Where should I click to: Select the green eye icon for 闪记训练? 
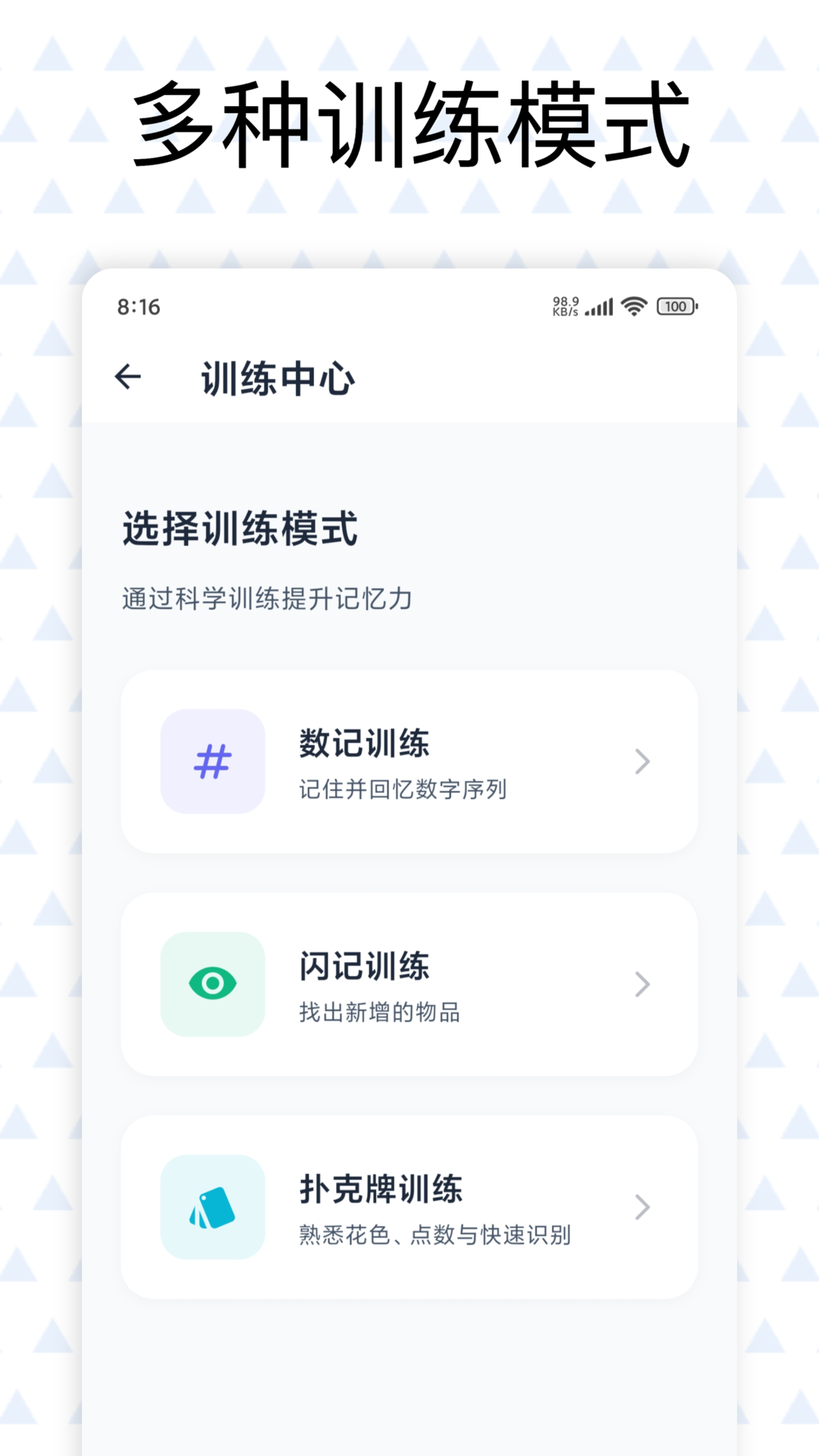pyautogui.click(x=213, y=984)
